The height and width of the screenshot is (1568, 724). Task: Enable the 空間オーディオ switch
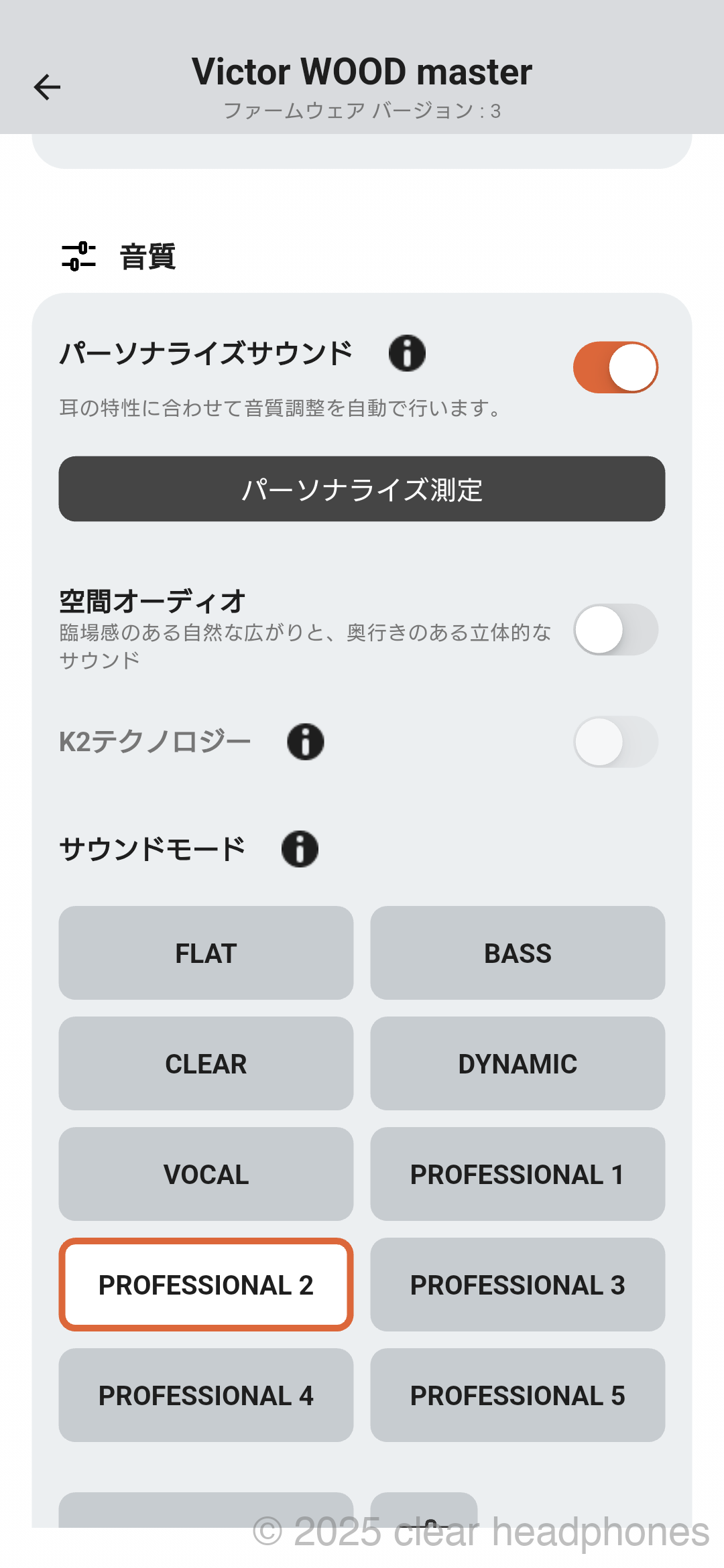[615, 630]
